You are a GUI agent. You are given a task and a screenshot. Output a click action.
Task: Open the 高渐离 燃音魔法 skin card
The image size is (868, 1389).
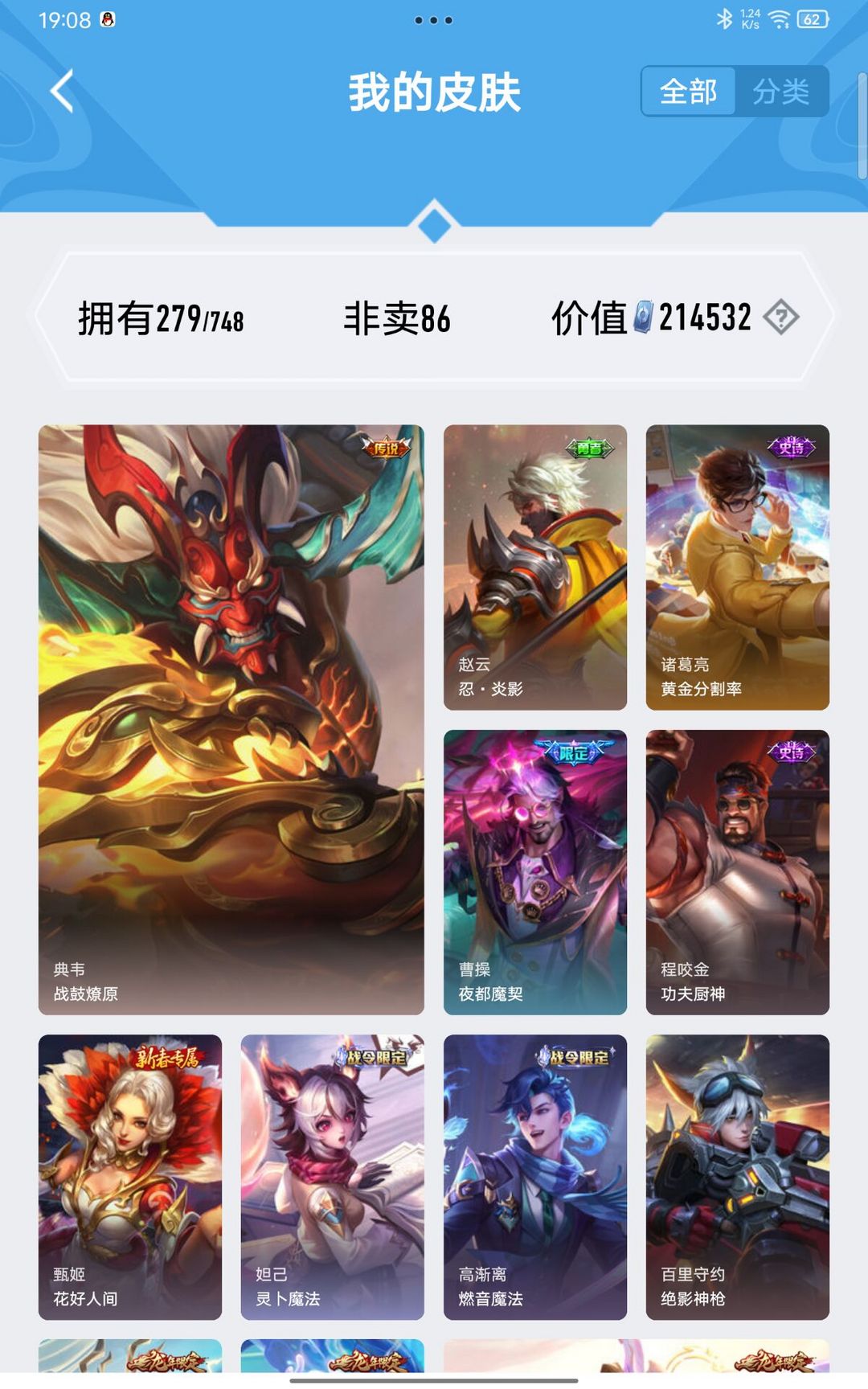[x=534, y=1176]
